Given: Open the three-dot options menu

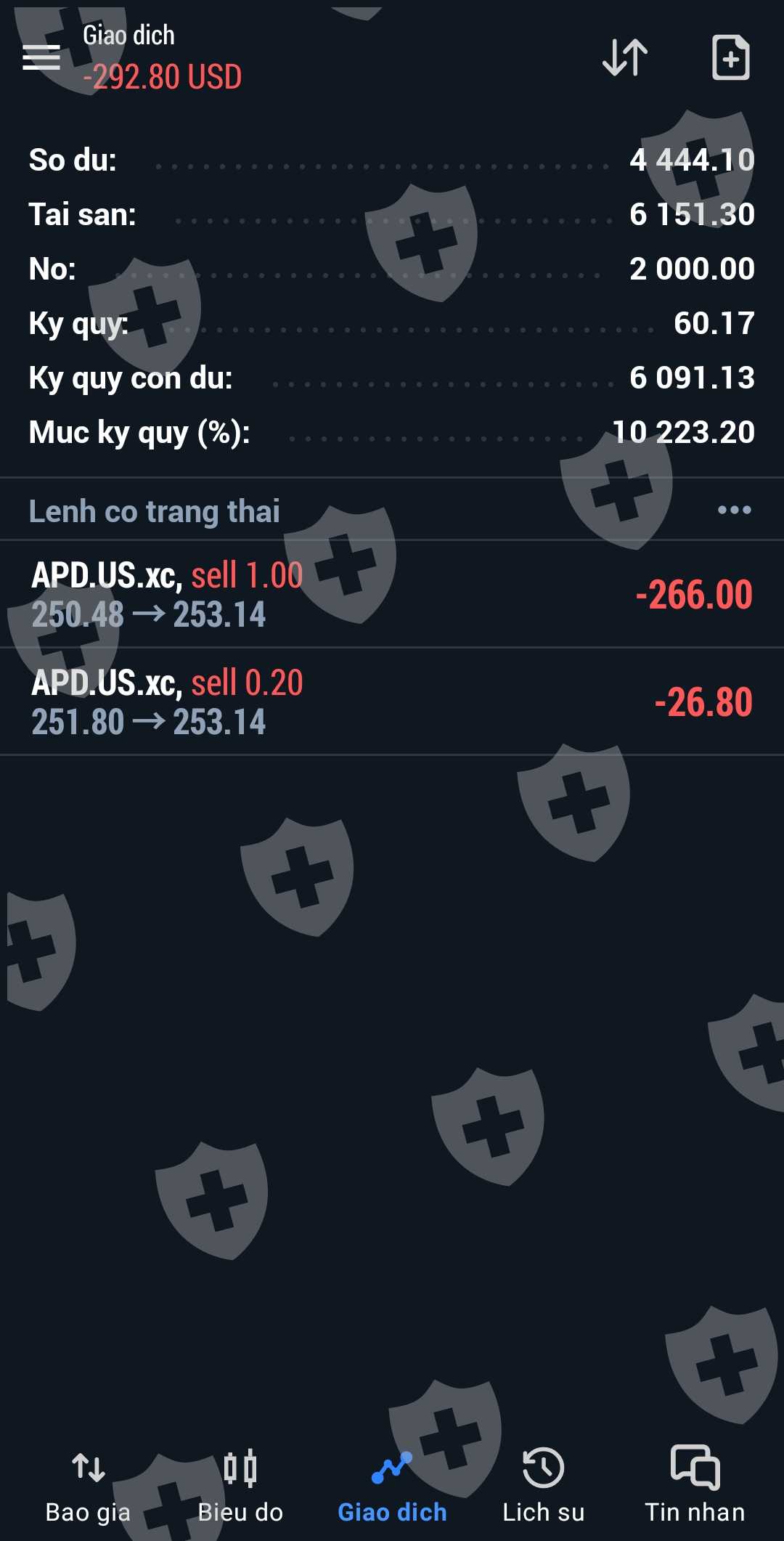Looking at the screenshot, I should tap(734, 510).
